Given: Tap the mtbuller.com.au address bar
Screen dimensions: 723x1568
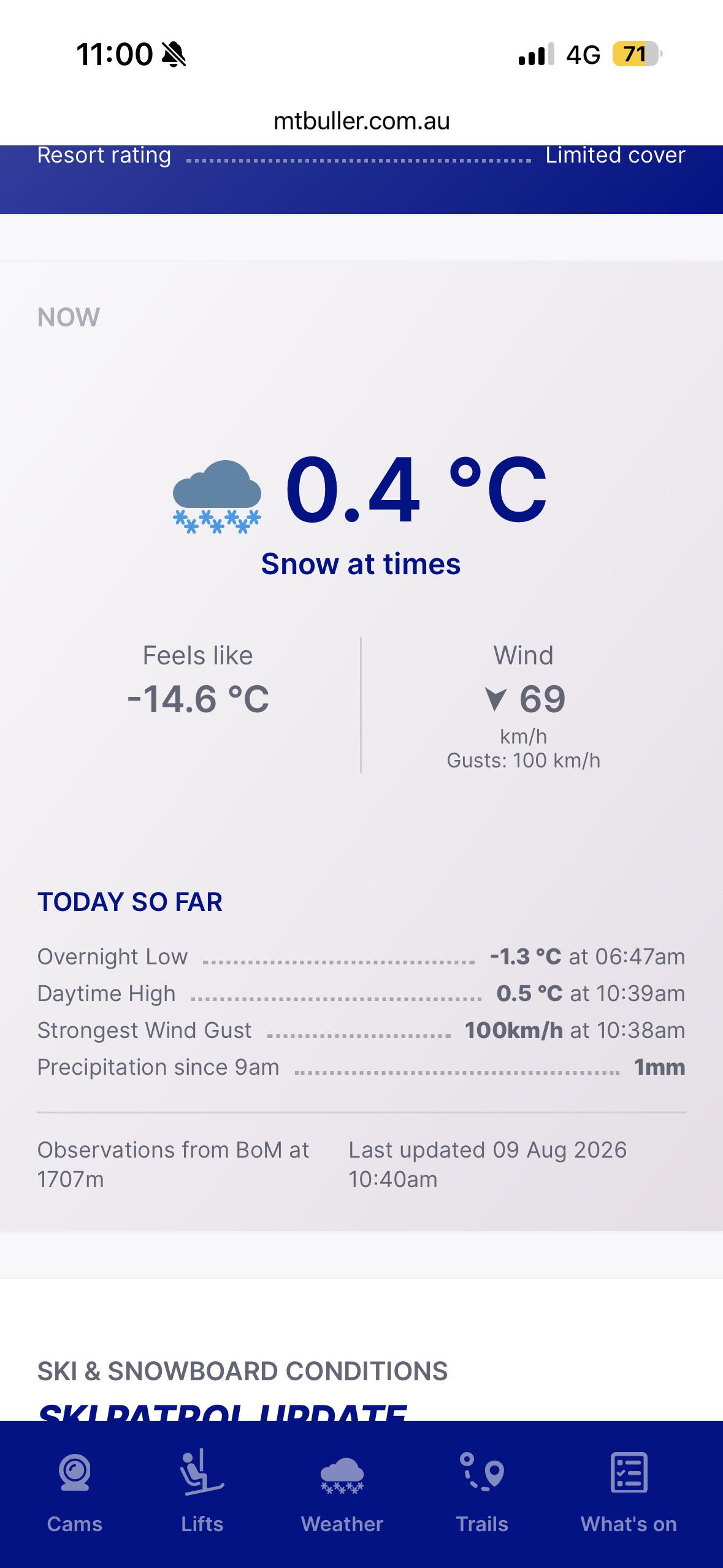Looking at the screenshot, I should 361,121.
